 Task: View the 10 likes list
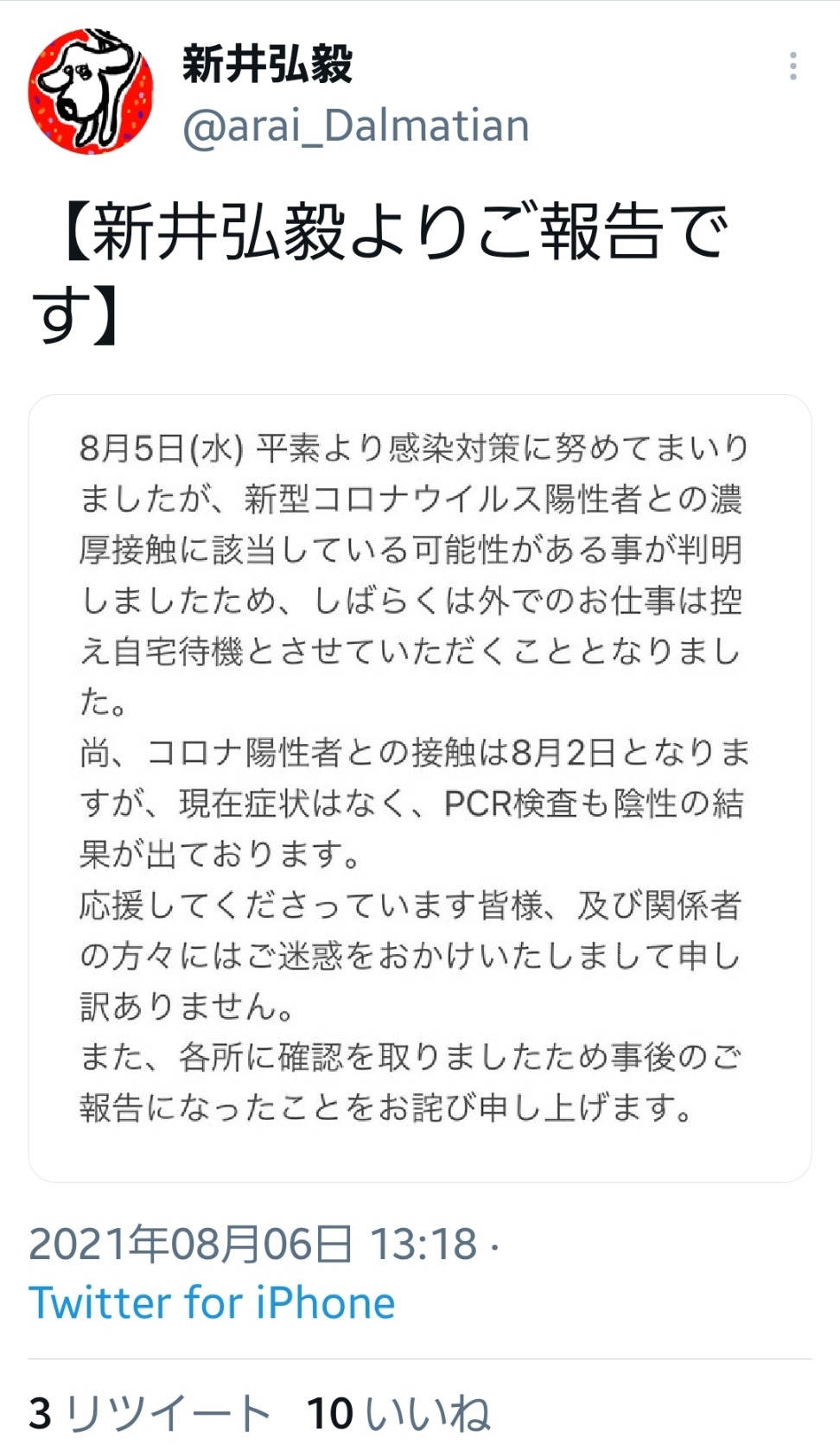click(398, 1415)
